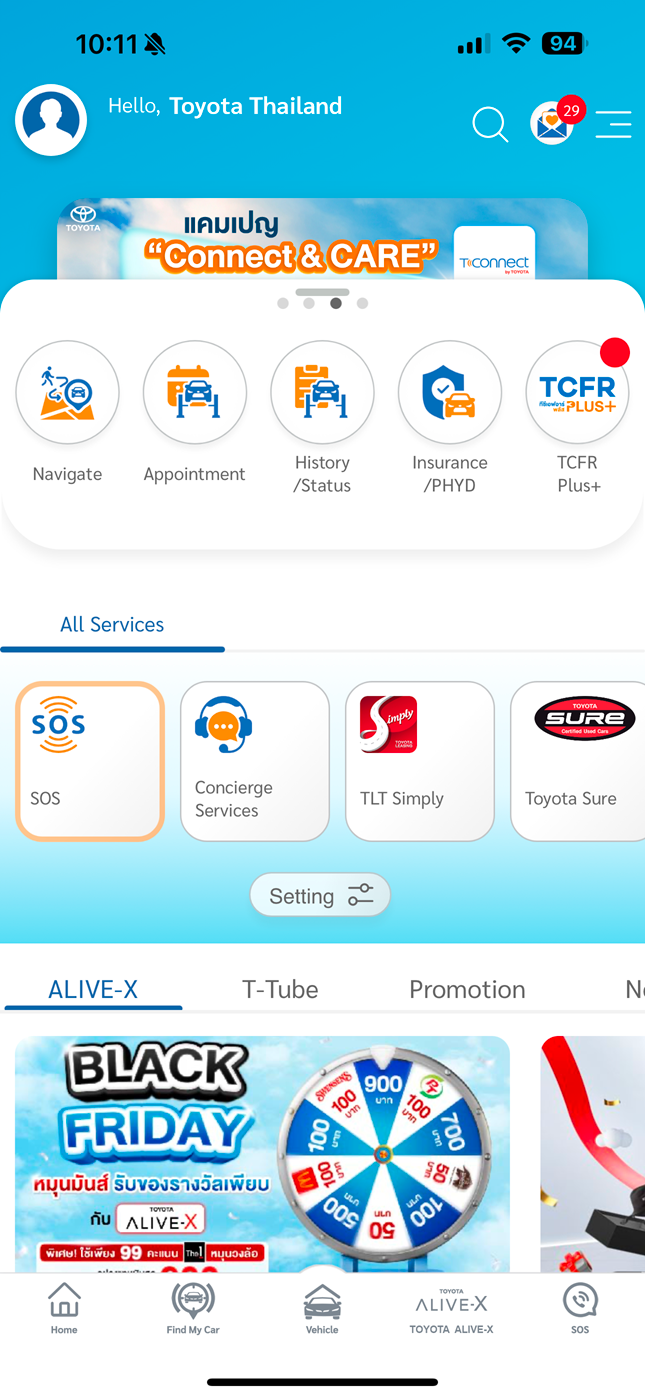The image size is (645, 1398).
Task: Open the SOS service card
Action: pyautogui.click(x=90, y=761)
